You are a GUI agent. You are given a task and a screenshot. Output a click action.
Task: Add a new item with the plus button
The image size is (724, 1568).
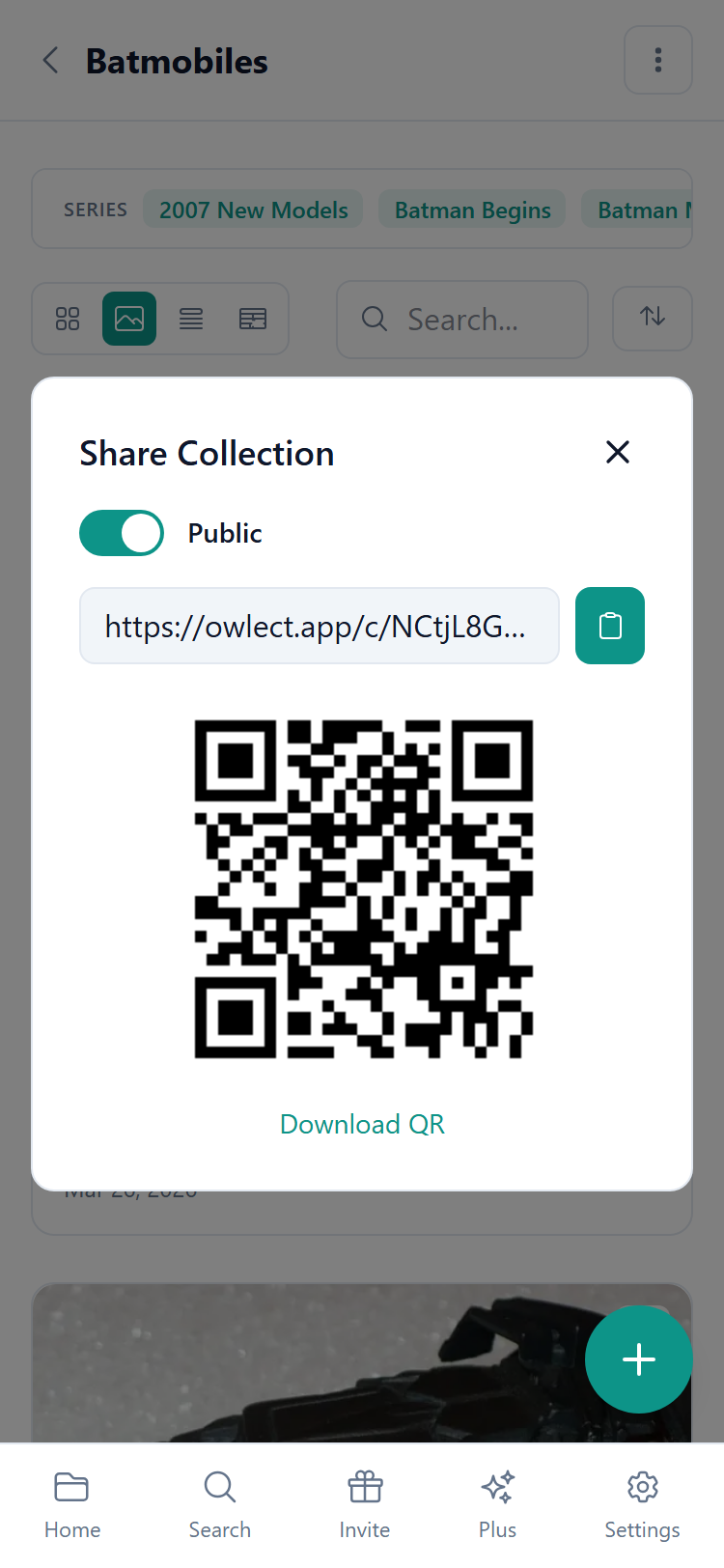tap(638, 1359)
